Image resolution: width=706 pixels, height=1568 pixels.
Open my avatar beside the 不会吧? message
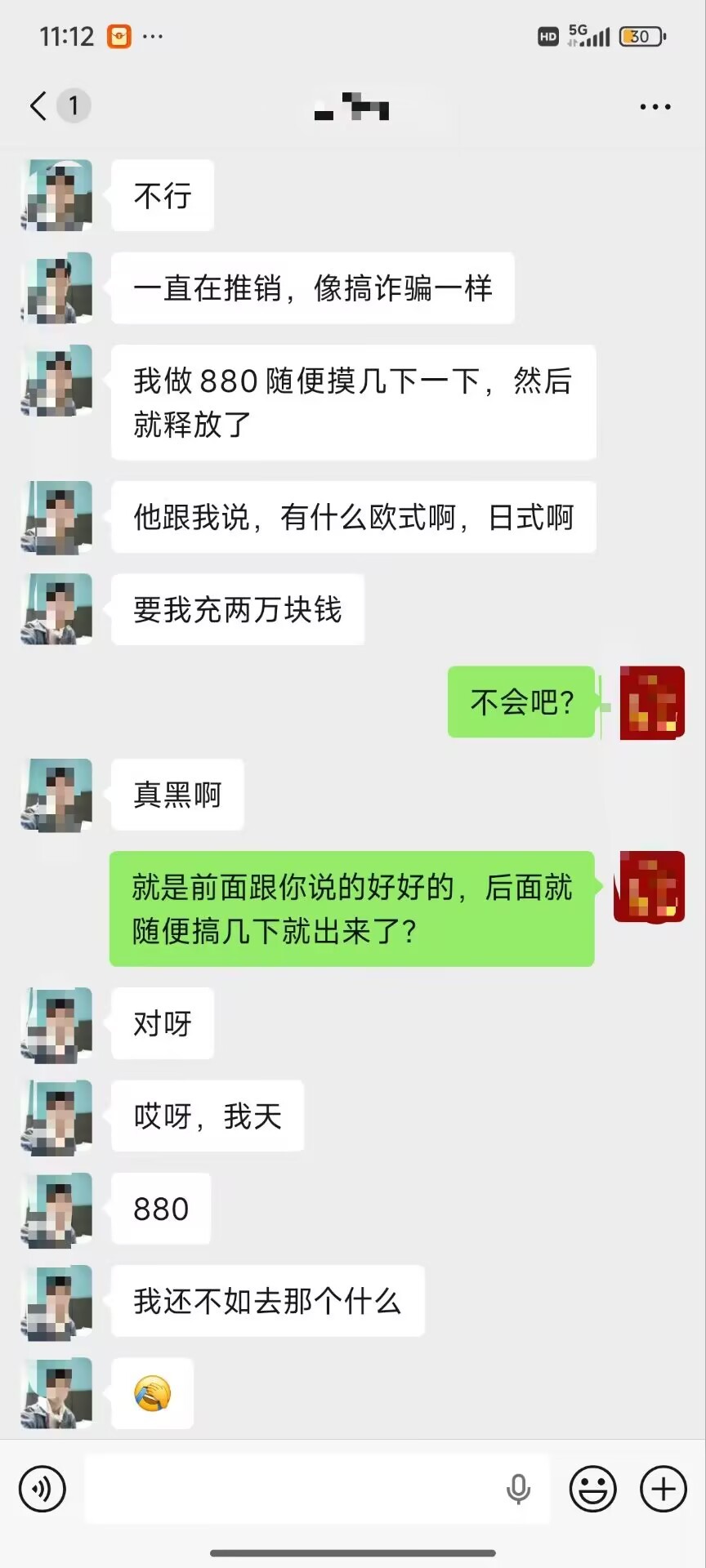651,702
